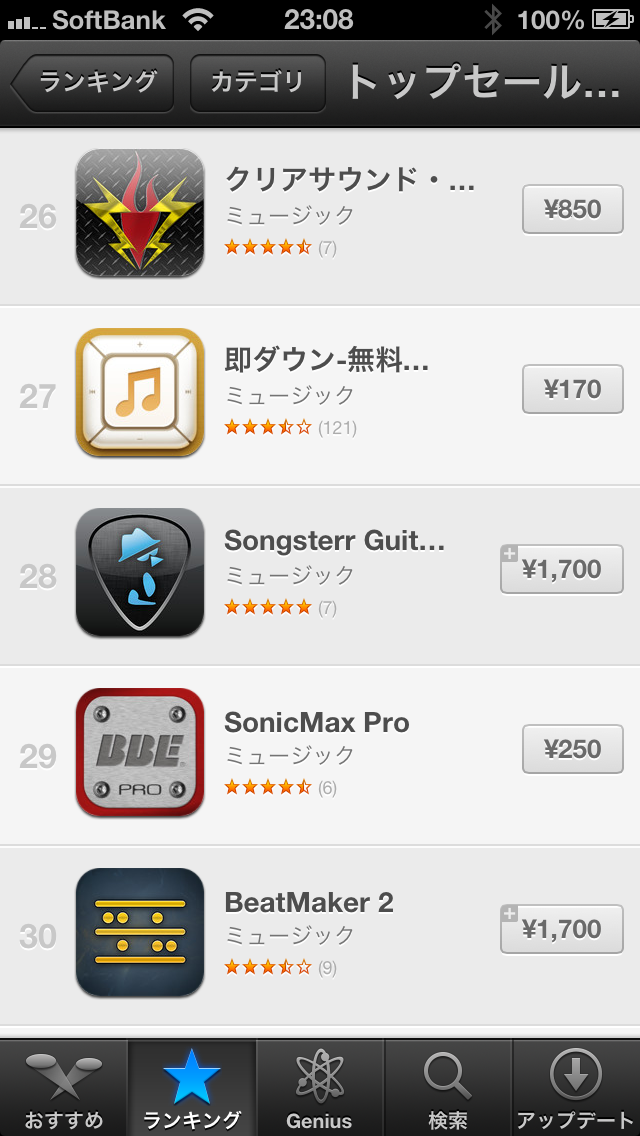Image resolution: width=640 pixels, height=1136 pixels.
Task: Switch to the おすすめ tab
Action: pos(64,1088)
